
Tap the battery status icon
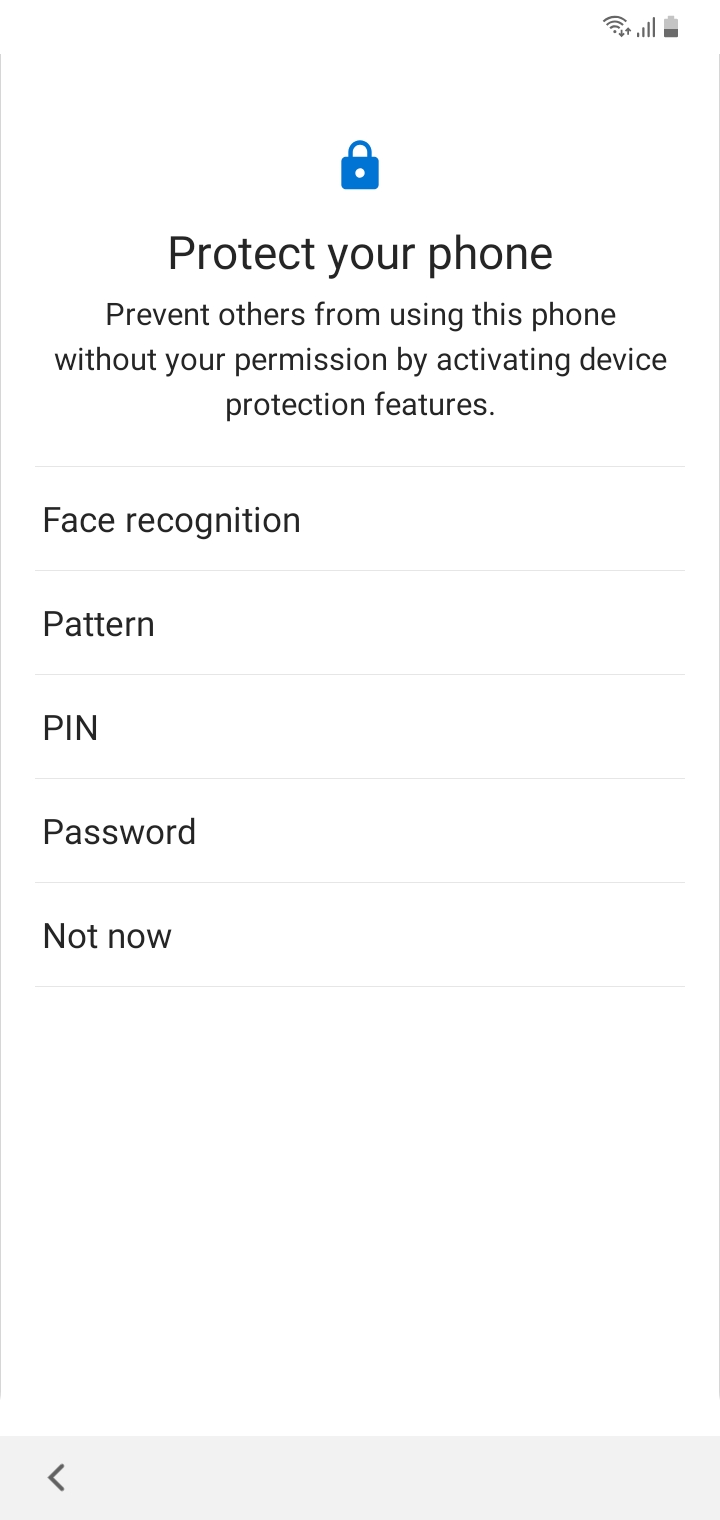pos(671,26)
